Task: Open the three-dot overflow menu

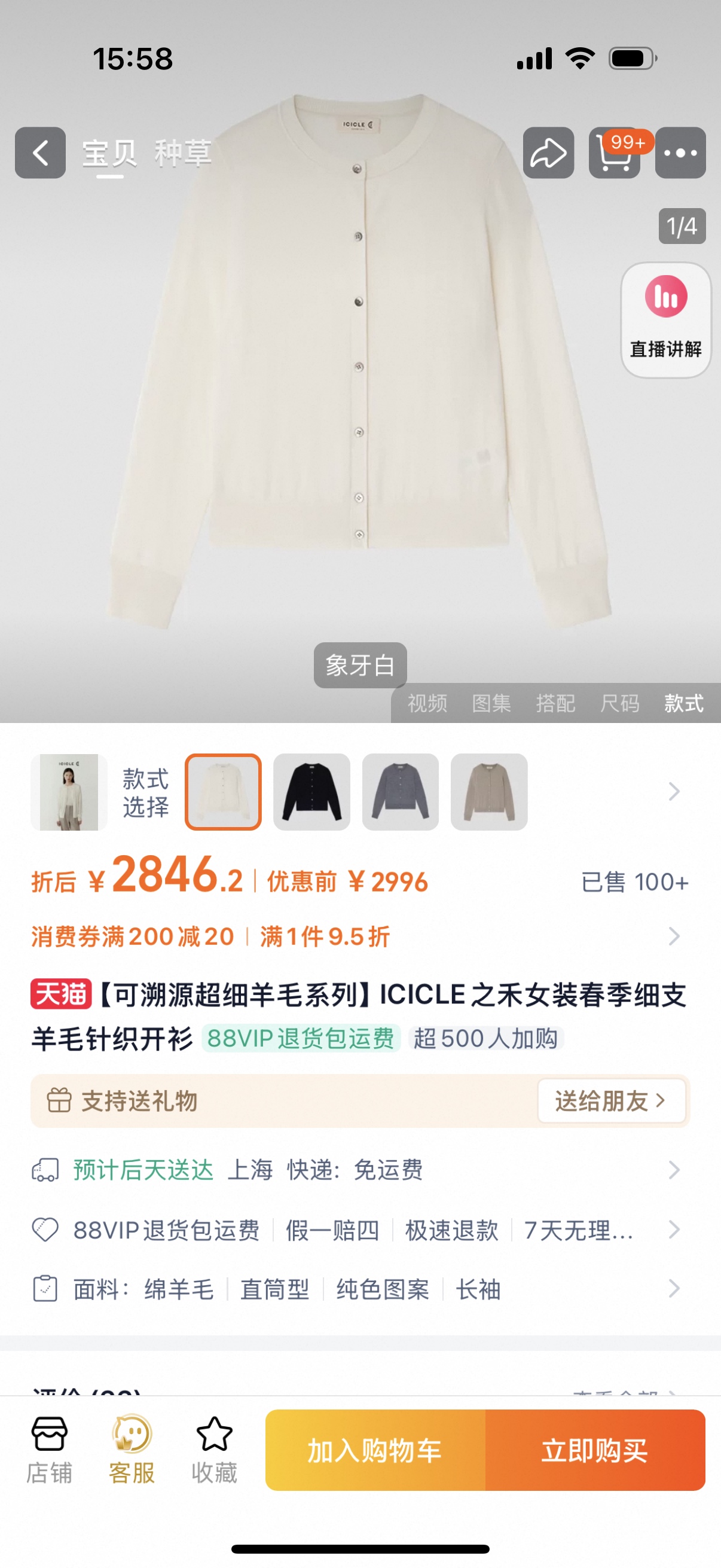Action: coord(680,152)
